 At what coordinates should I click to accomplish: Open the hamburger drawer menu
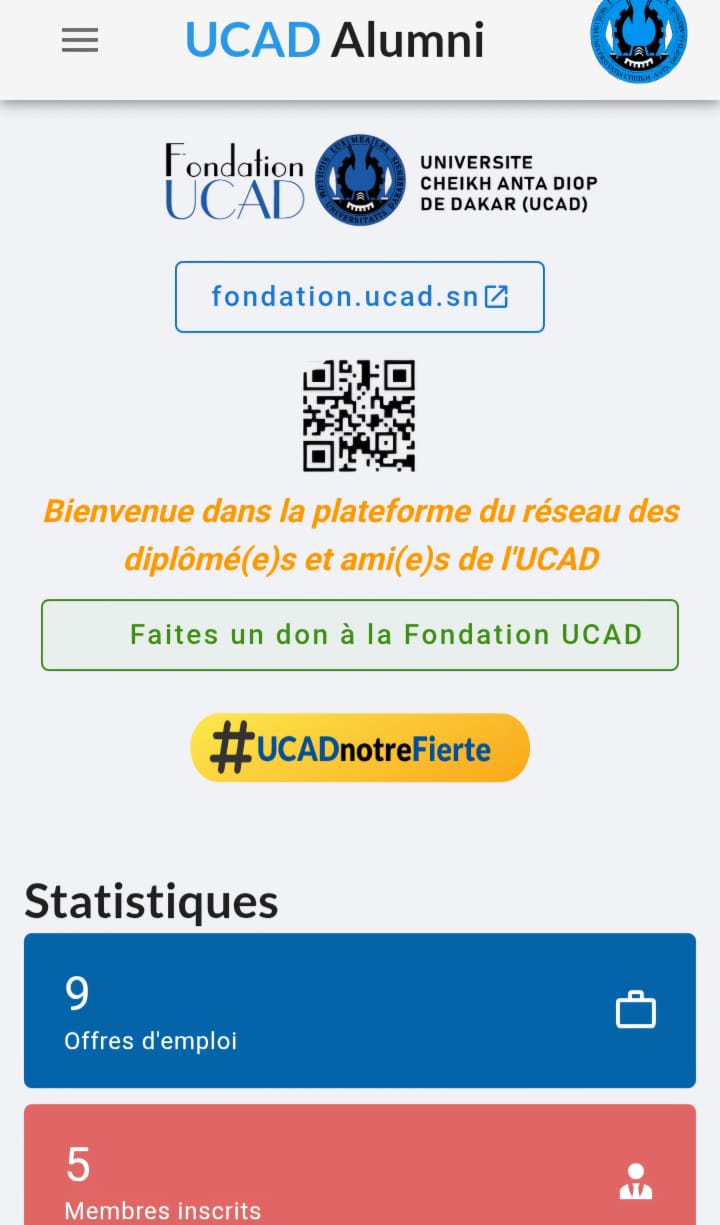(x=80, y=40)
